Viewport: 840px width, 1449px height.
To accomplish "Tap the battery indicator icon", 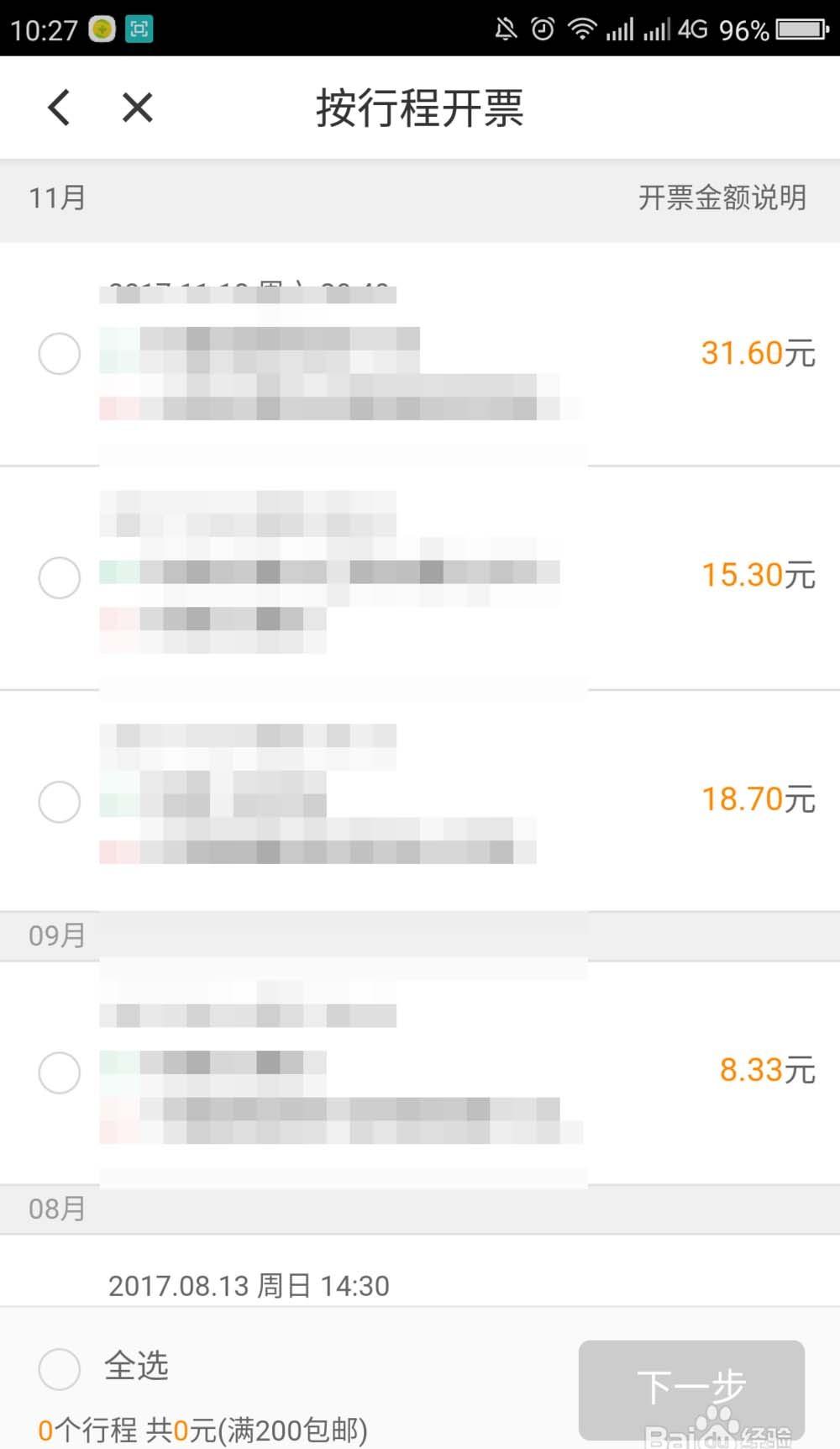I will point(793,29).
